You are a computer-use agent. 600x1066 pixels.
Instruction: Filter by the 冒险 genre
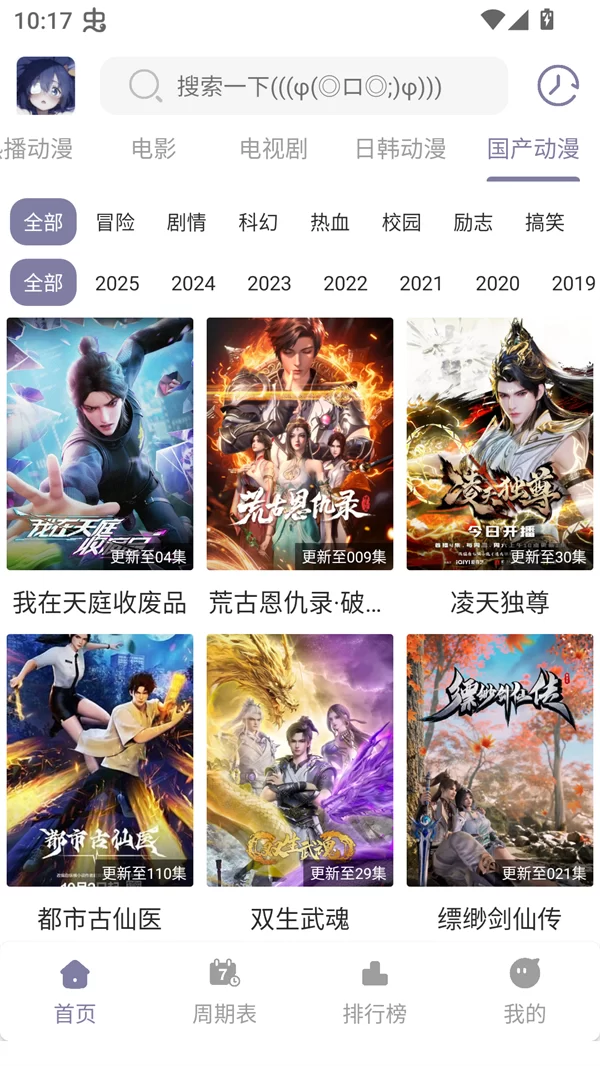click(115, 222)
